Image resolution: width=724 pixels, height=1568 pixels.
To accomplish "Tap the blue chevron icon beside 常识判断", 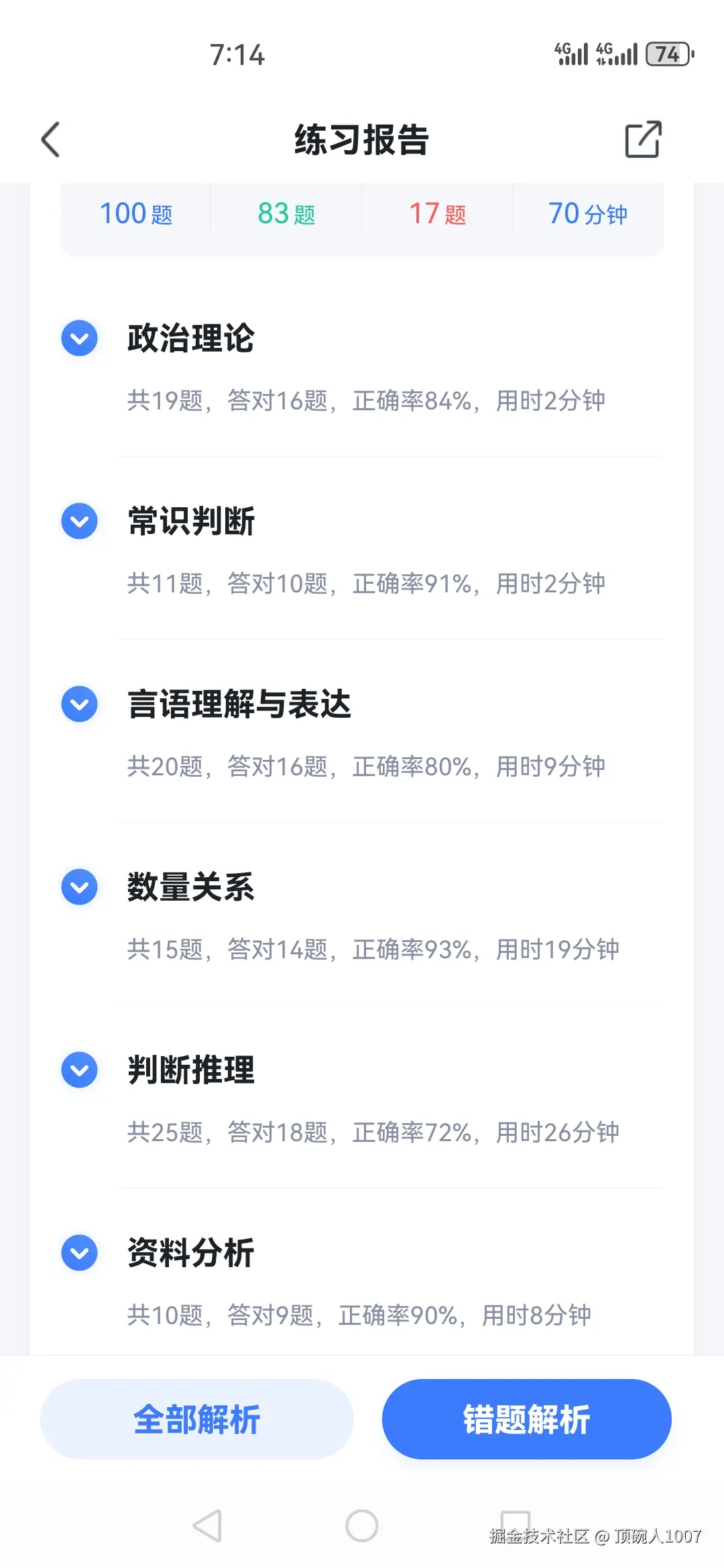I will (x=79, y=521).
